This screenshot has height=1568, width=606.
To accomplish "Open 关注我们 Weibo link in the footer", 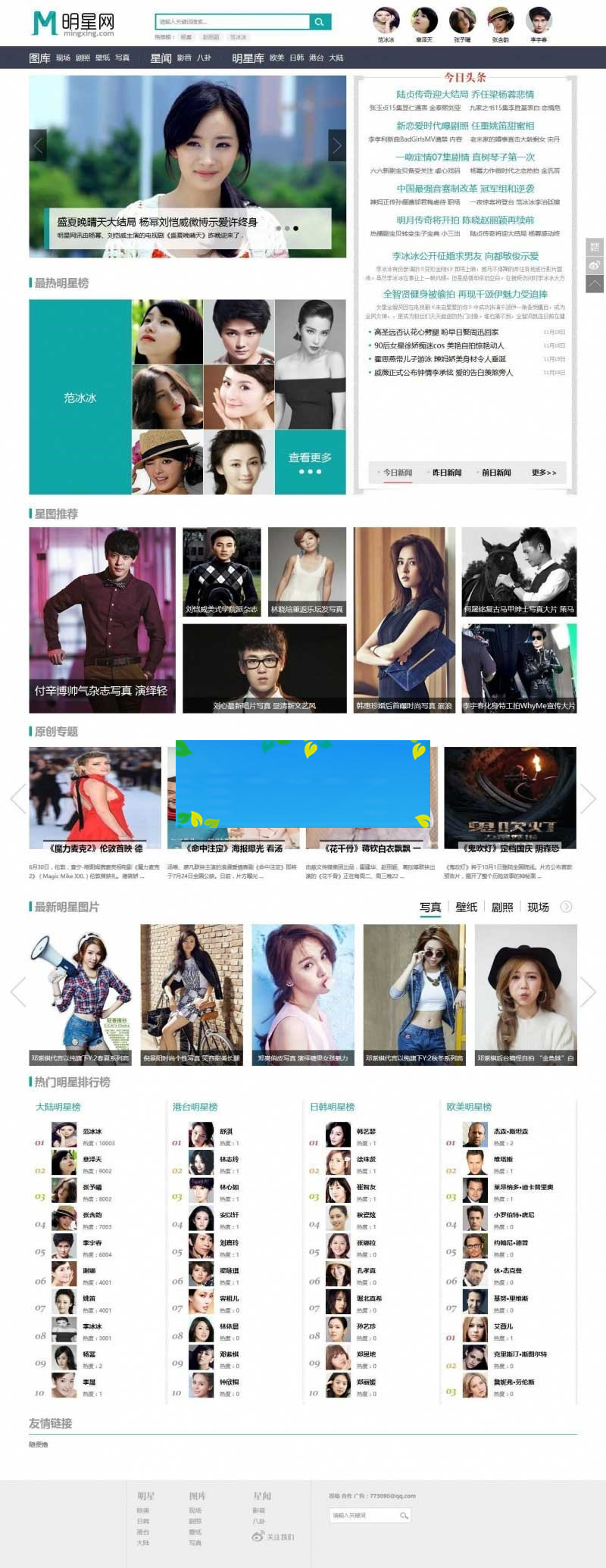I will [x=273, y=1537].
